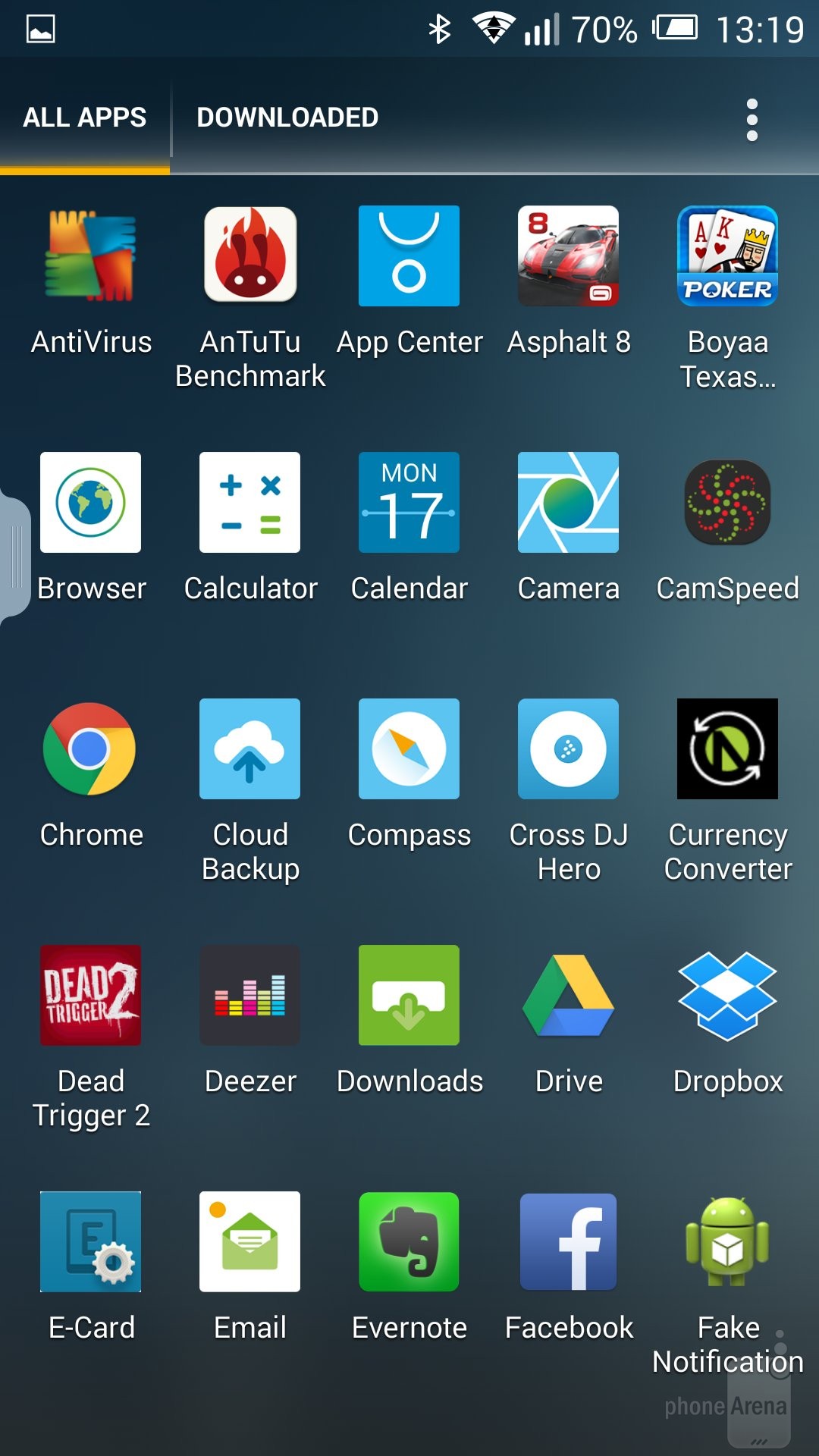Open the Facebook app
This screenshot has width=819, height=1456.
pos(568,1242)
